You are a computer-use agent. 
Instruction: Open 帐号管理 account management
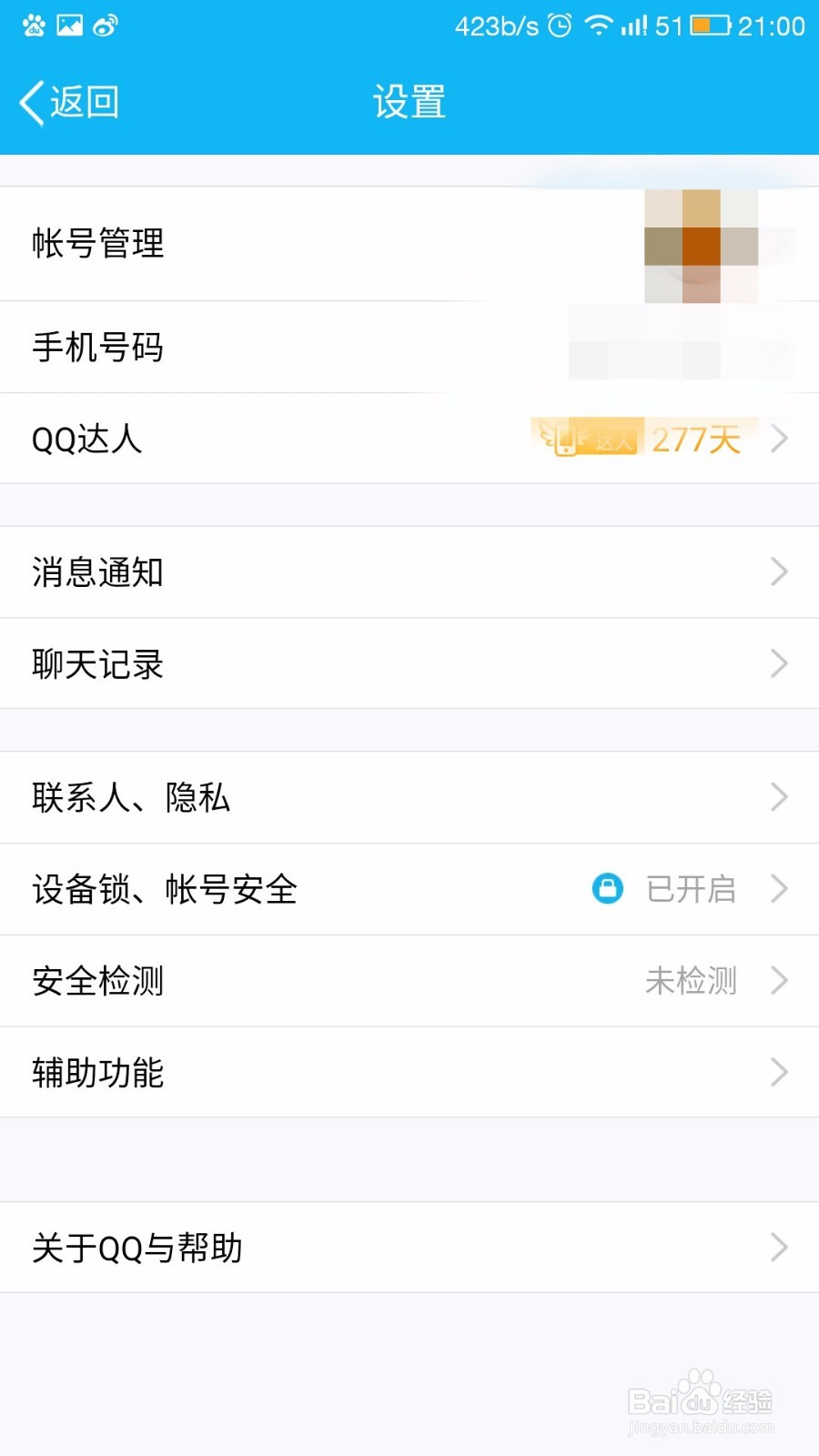pos(409,244)
